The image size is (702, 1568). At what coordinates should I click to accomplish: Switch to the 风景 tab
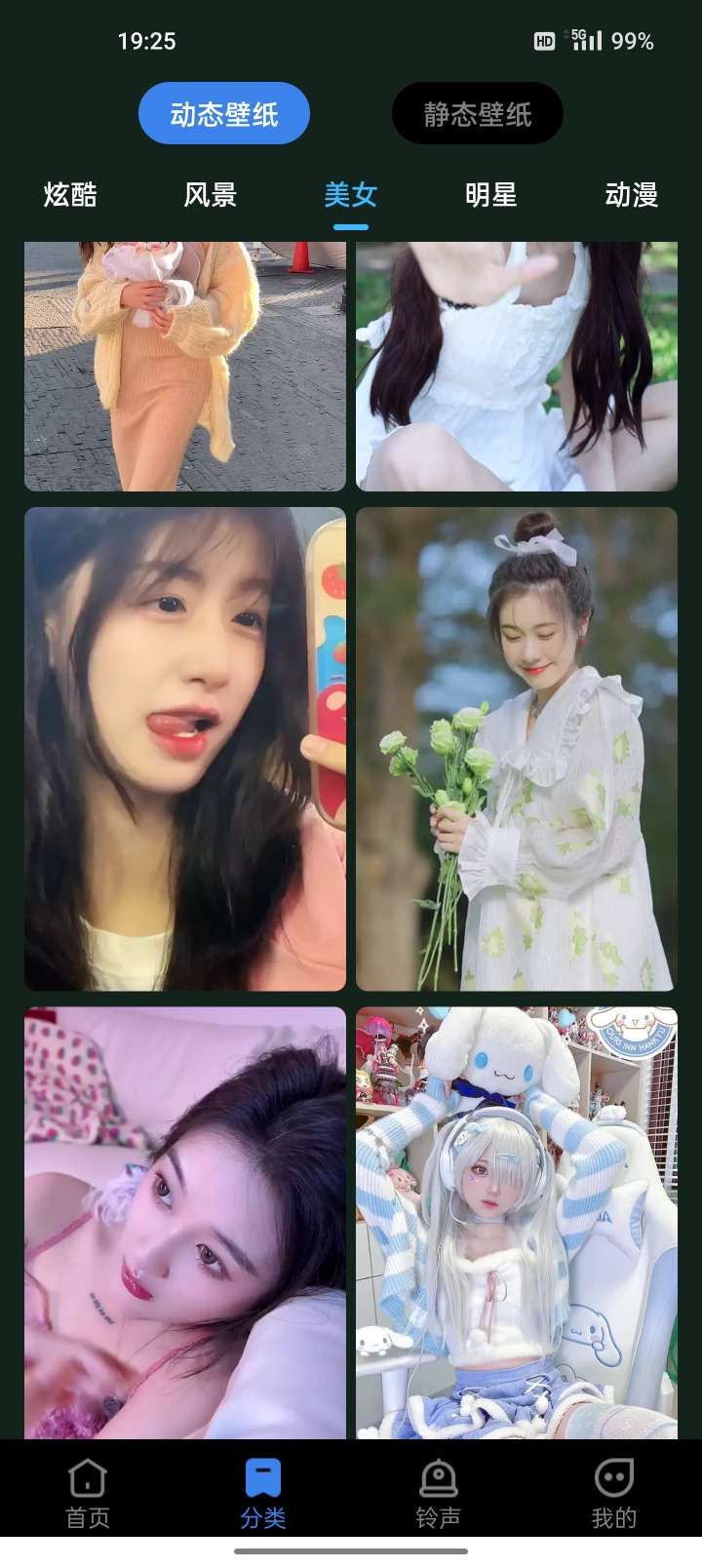pos(211,195)
